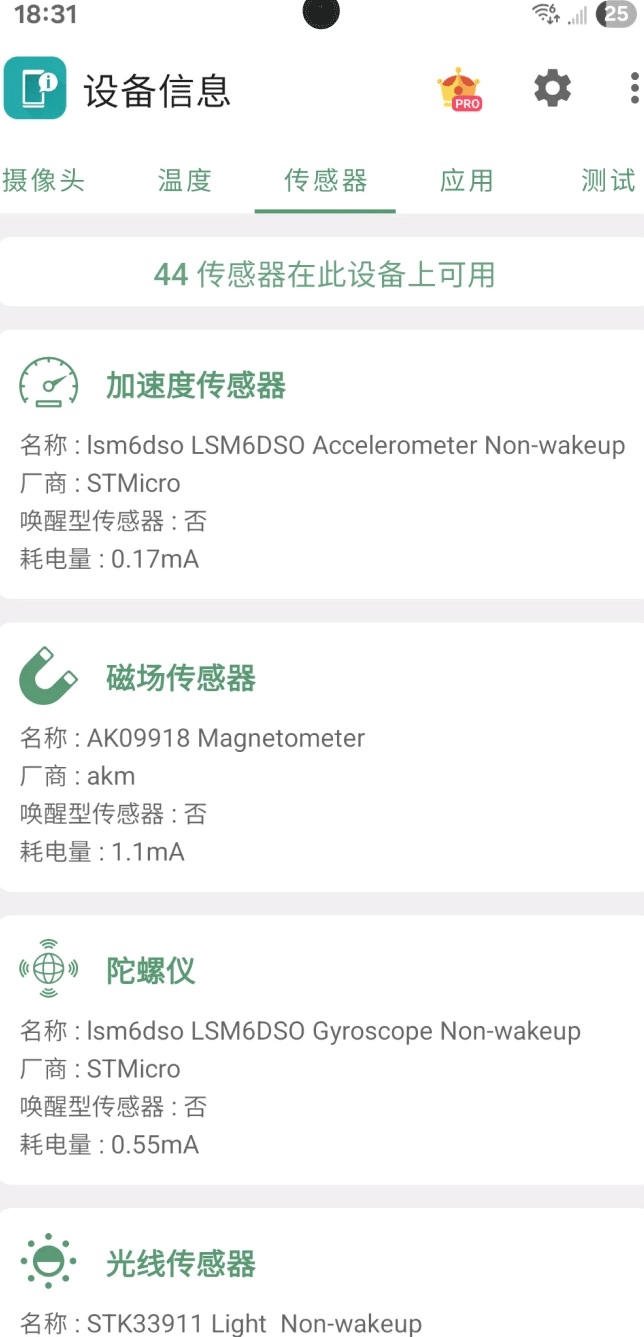Screen dimensions: 644x1337
Task: Switch to the 应用 tab
Action: (x=467, y=181)
